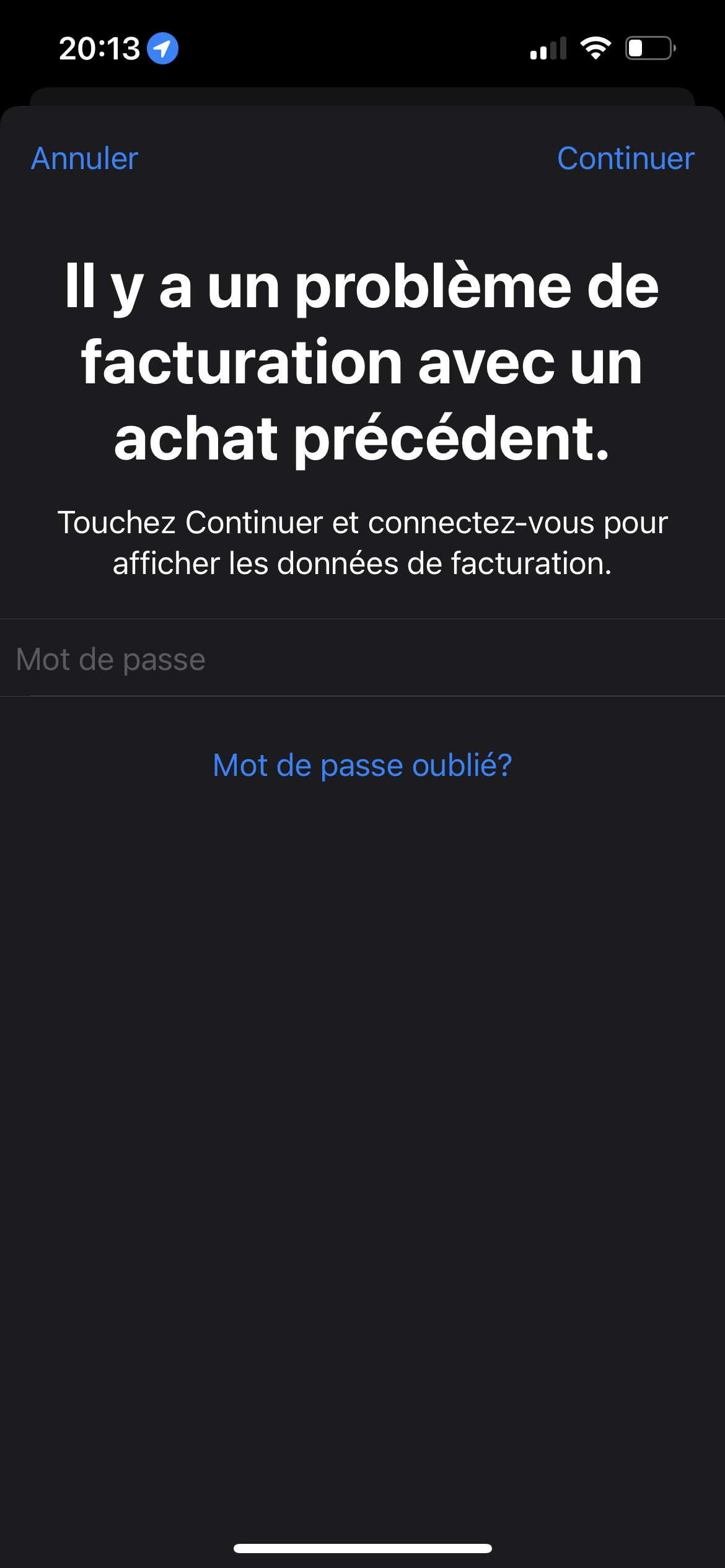This screenshot has height=1568, width=725.
Task: Tap Annuler to cancel the dialog
Action: coord(84,159)
